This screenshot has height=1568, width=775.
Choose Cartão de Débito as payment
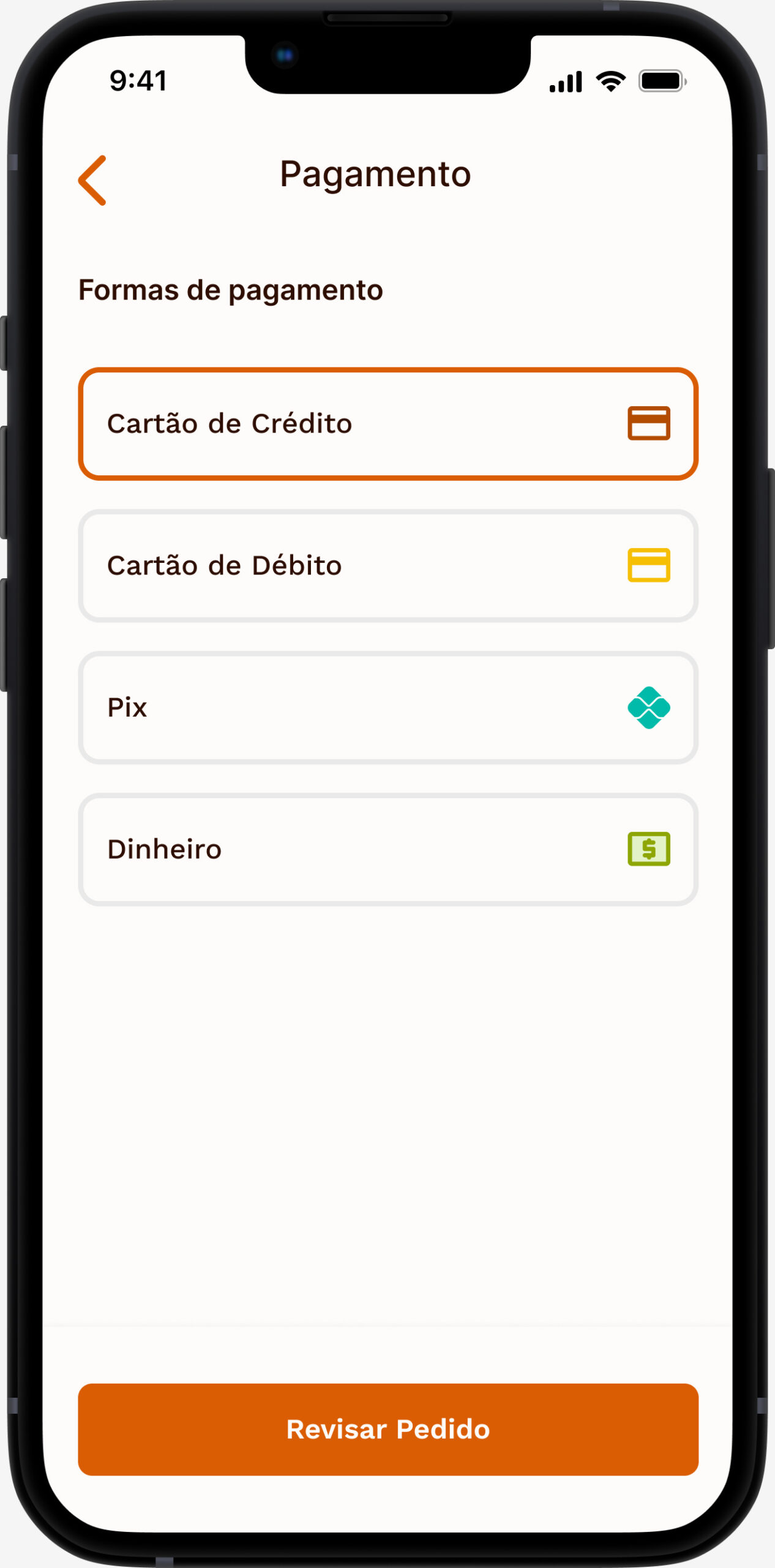tap(388, 566)
